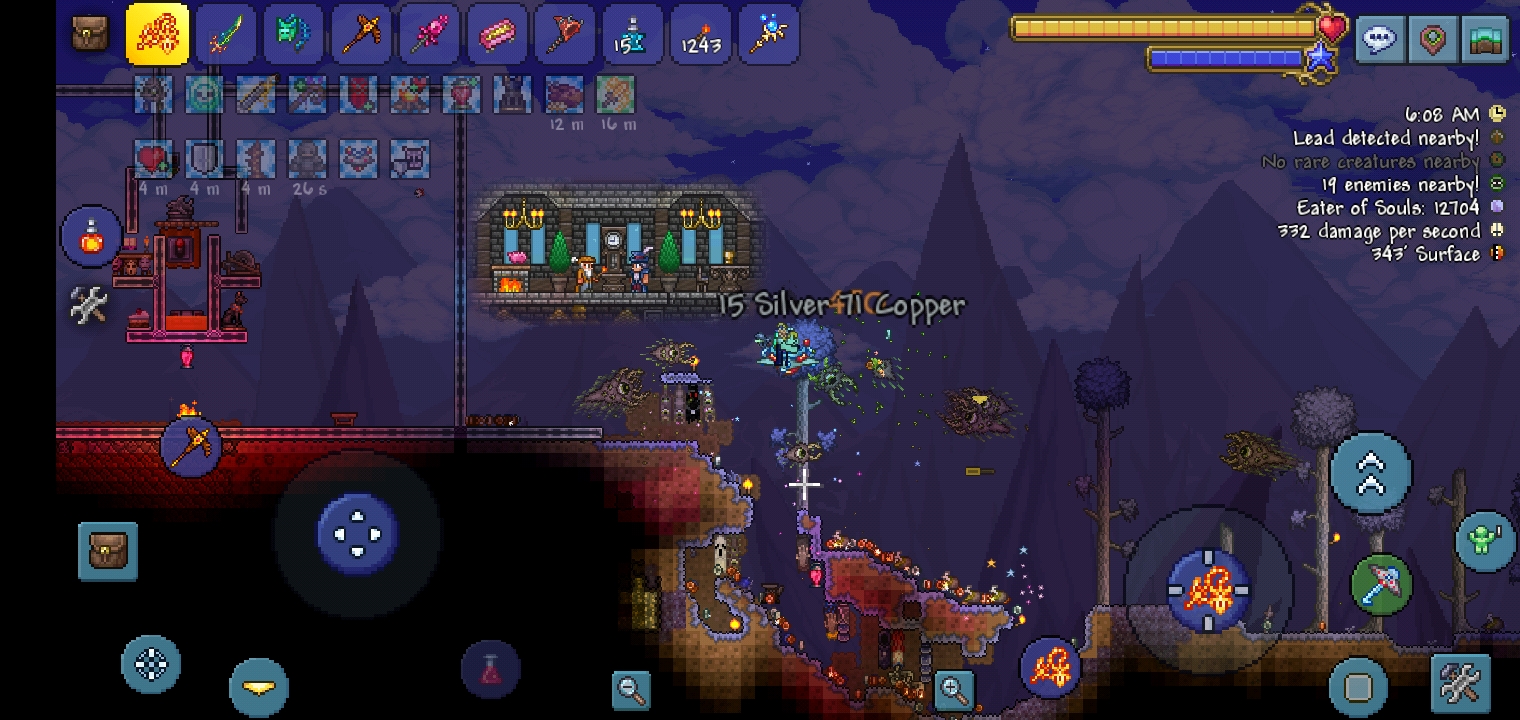Select the magic staff in the last hotbar slot

click(768, 35)
